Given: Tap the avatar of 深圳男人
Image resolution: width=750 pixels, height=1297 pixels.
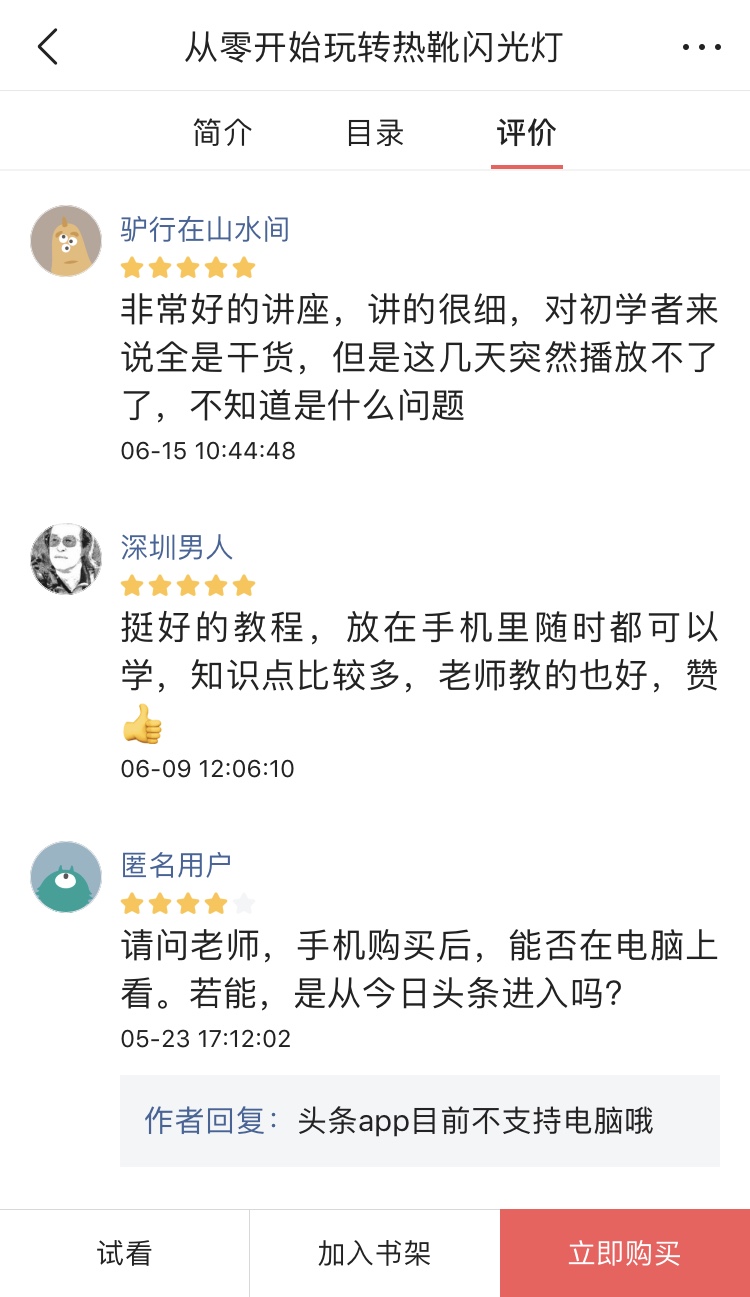Looking at the screenshot, I should [x=65, y=559].
